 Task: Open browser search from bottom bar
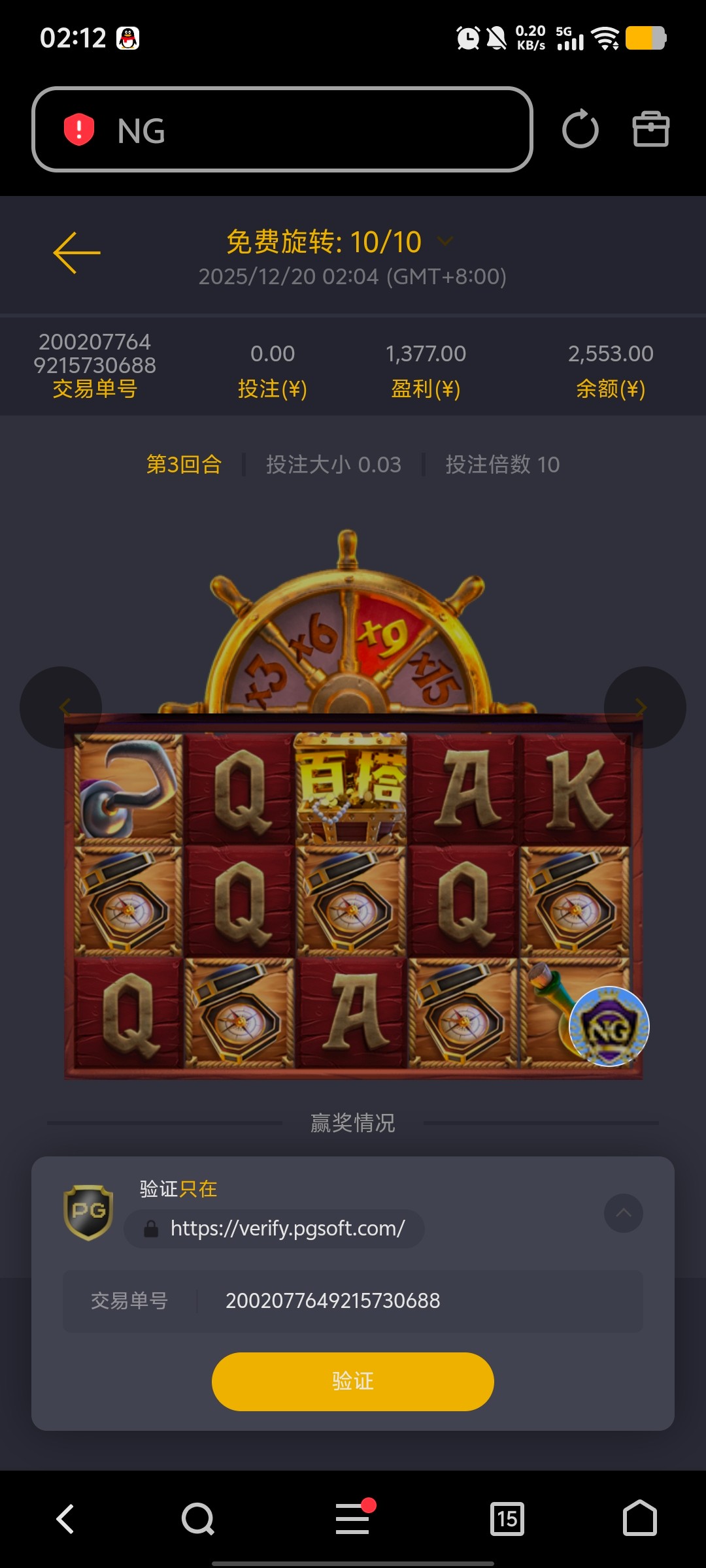tap(197, 1518)
